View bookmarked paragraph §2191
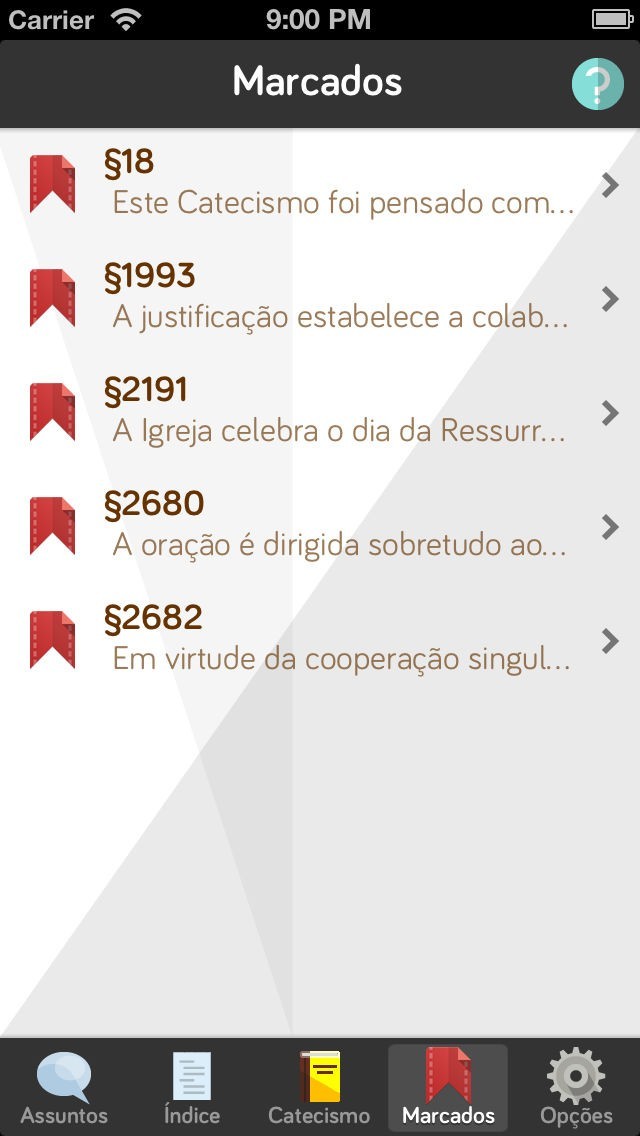 coord(320,413)
